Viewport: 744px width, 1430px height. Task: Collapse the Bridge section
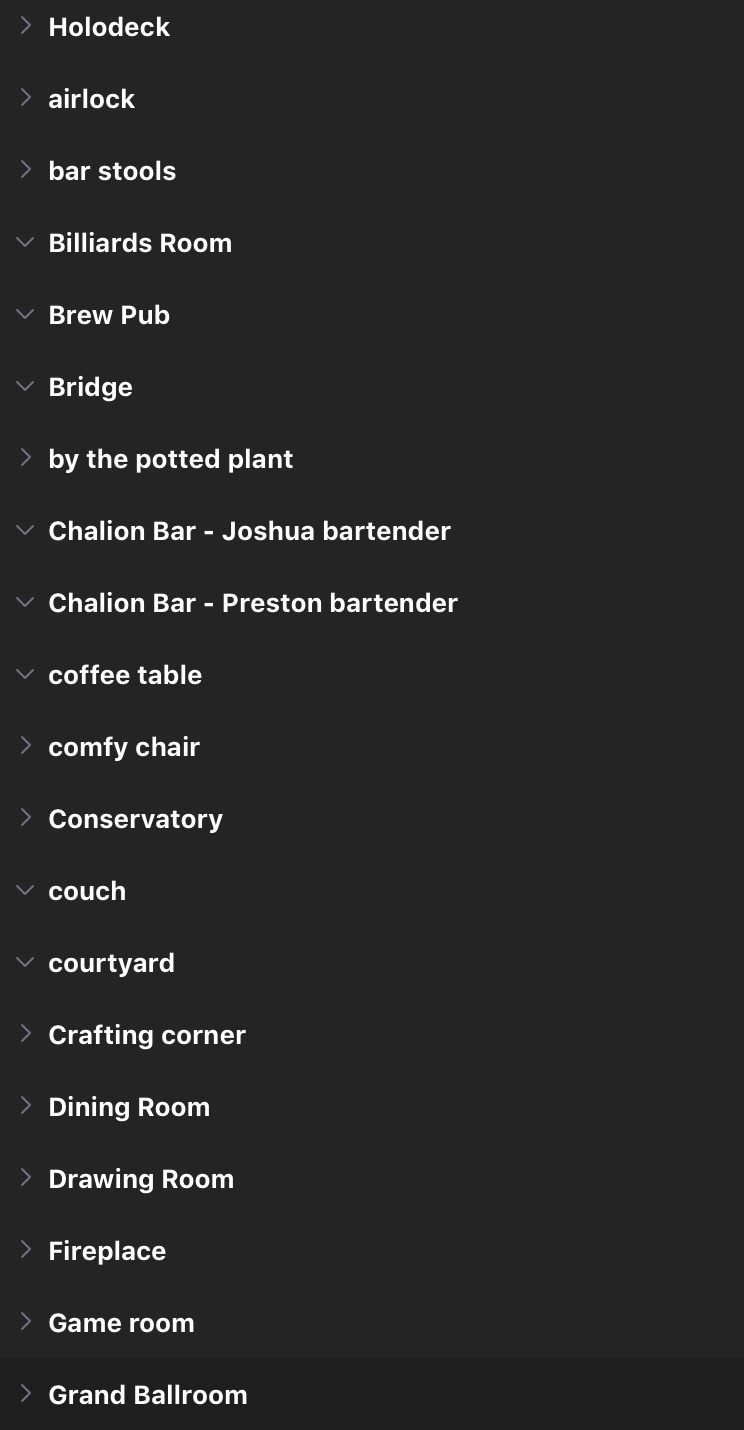point(26,386)
